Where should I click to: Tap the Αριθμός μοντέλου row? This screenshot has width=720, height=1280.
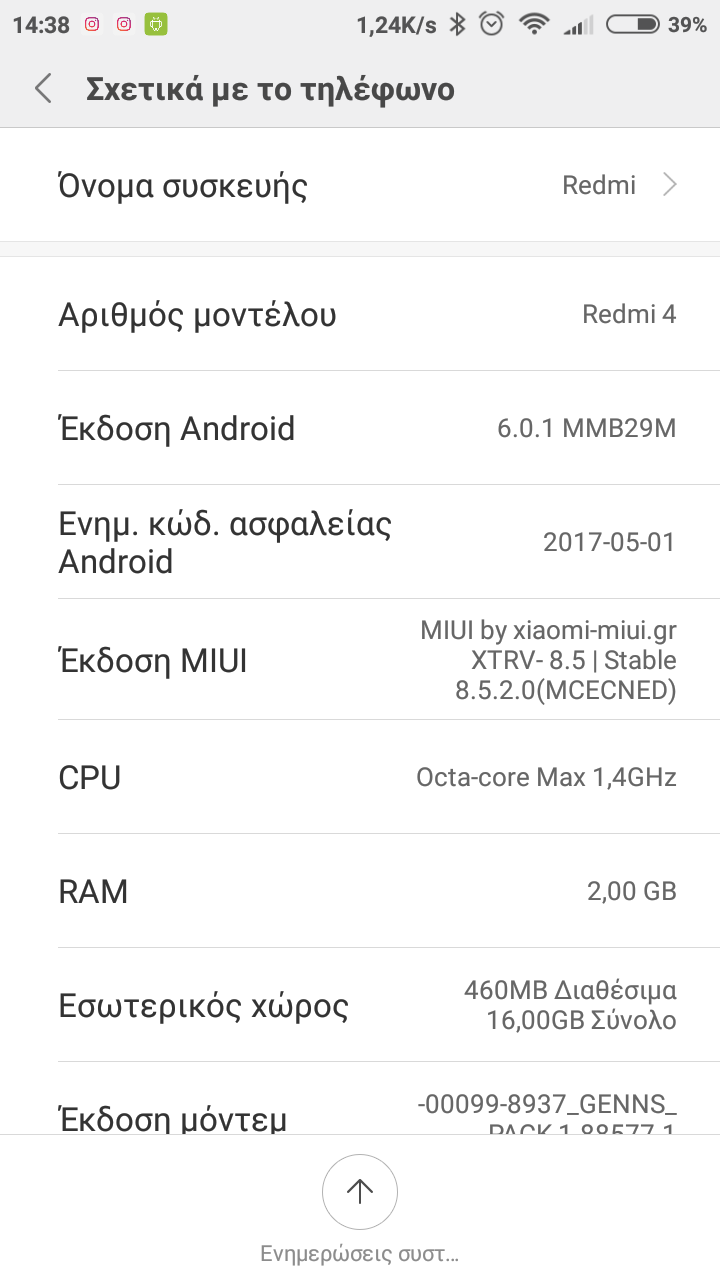tap(360, 315)
